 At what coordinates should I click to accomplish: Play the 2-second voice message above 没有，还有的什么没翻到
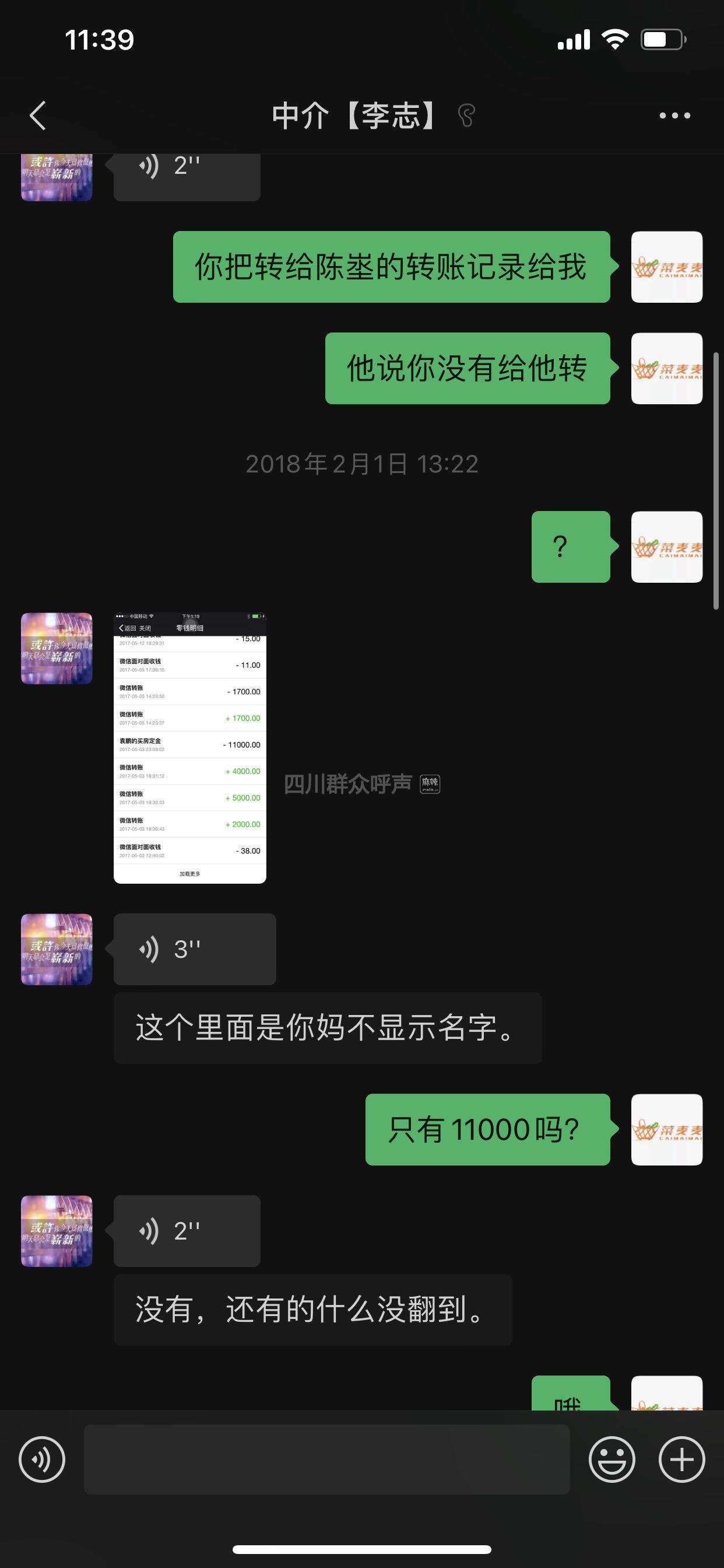[187, 1231]
